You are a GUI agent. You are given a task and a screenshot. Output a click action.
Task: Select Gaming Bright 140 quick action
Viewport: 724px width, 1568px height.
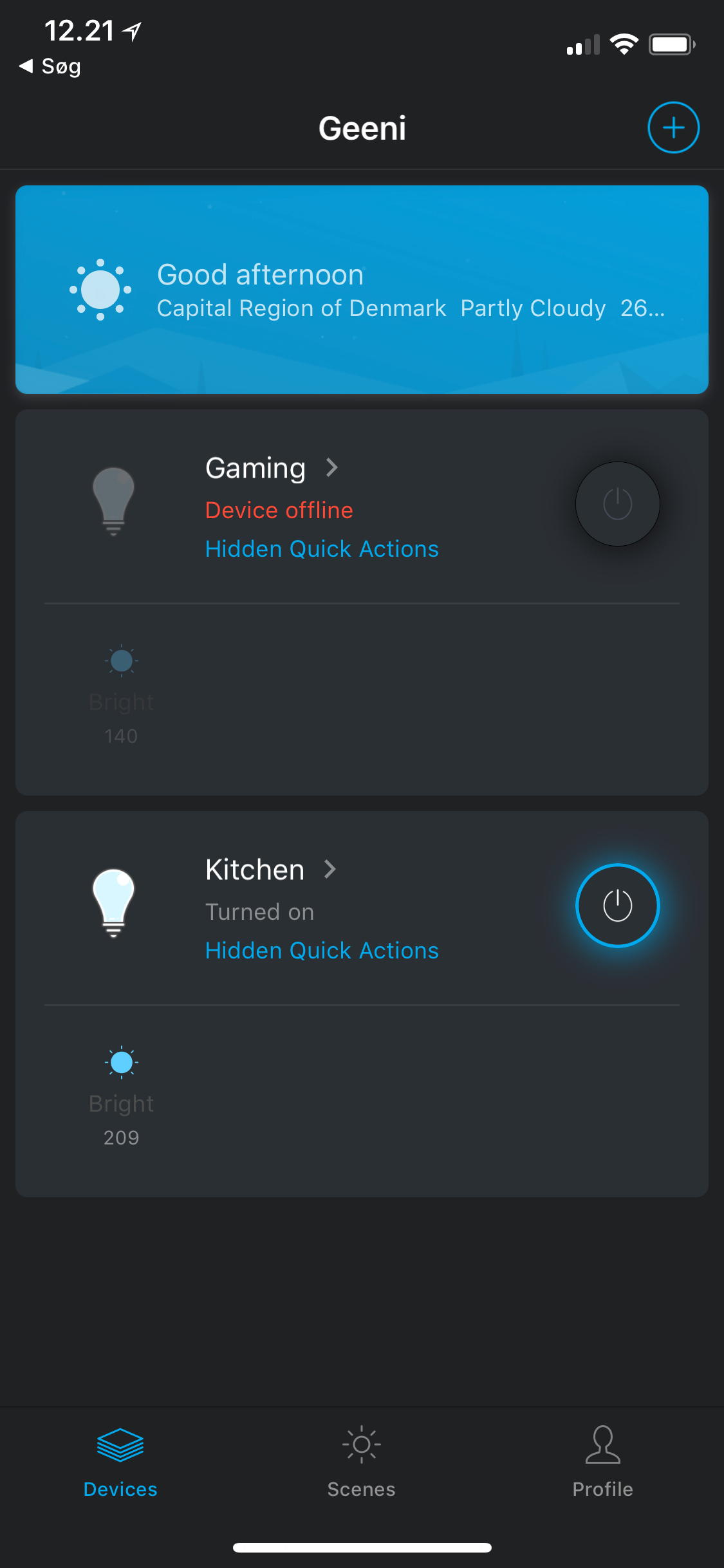point(121,694)
